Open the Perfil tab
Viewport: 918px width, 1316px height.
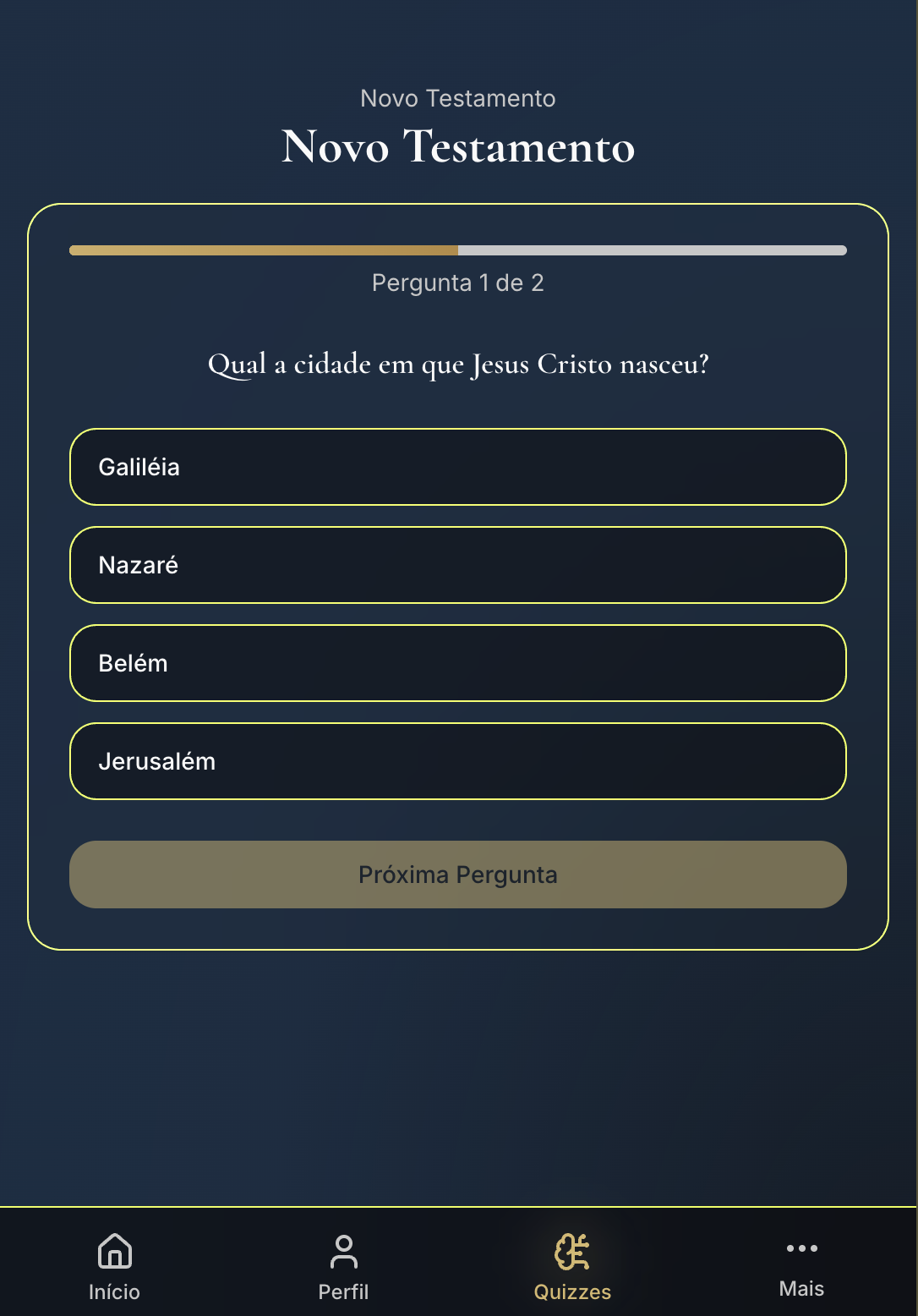tap(343, 1265)
